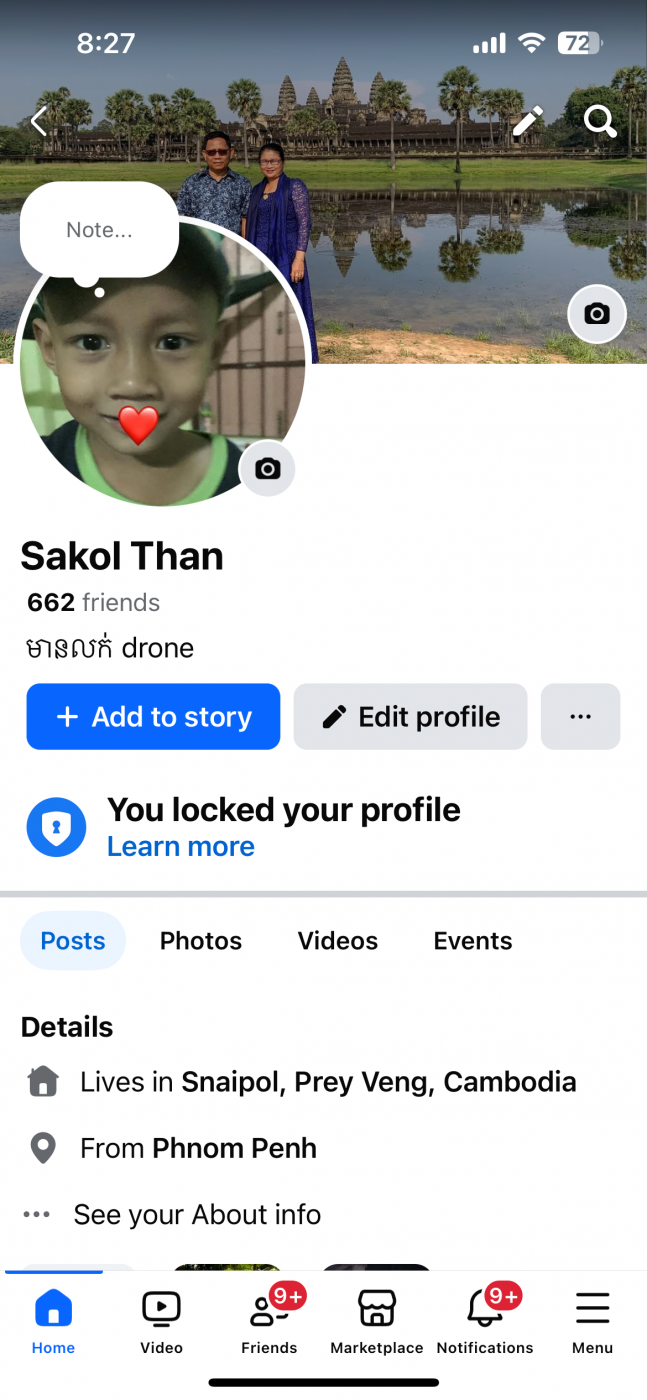Switch to the Events tab
647x1400 pixels.
(473, 941)
